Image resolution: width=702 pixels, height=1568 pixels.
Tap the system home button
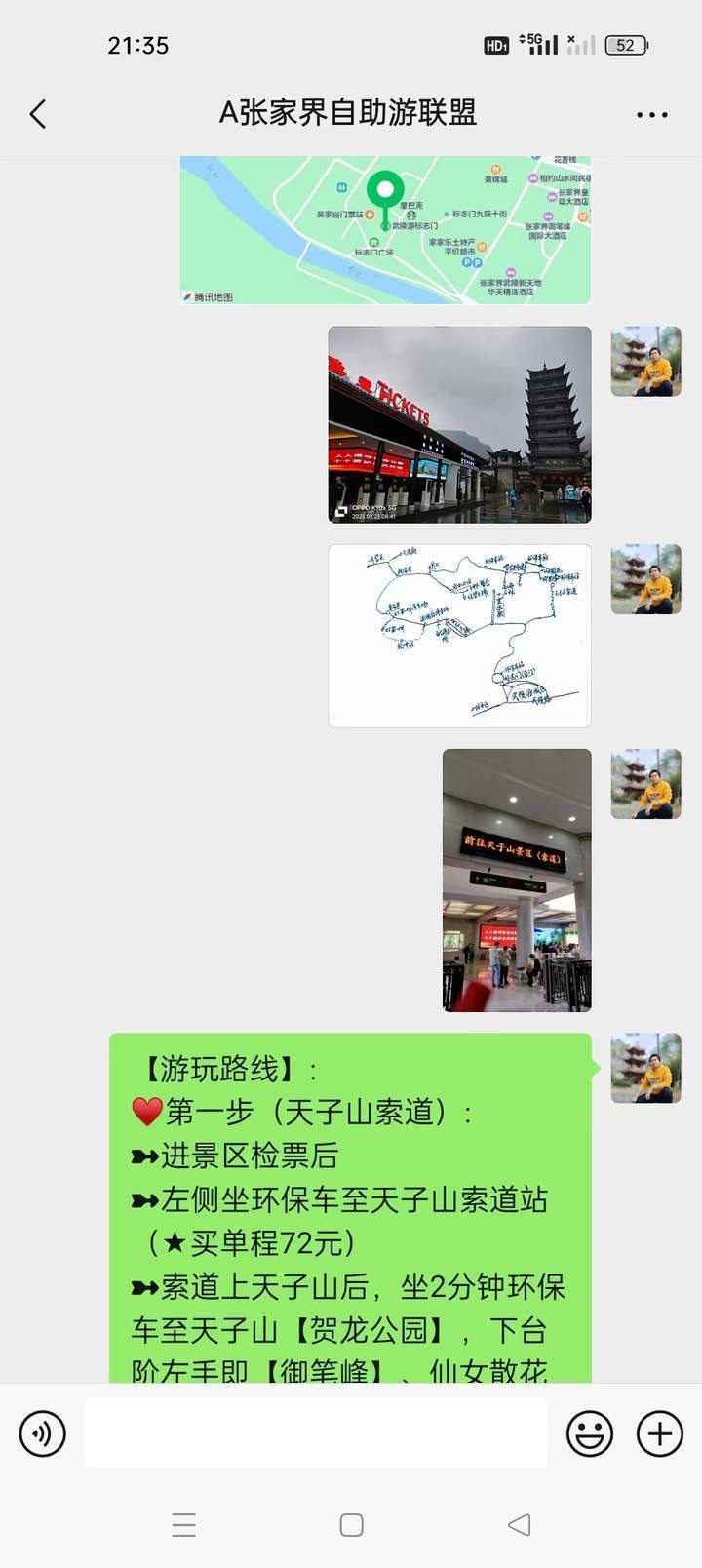tap(352, 1525)
